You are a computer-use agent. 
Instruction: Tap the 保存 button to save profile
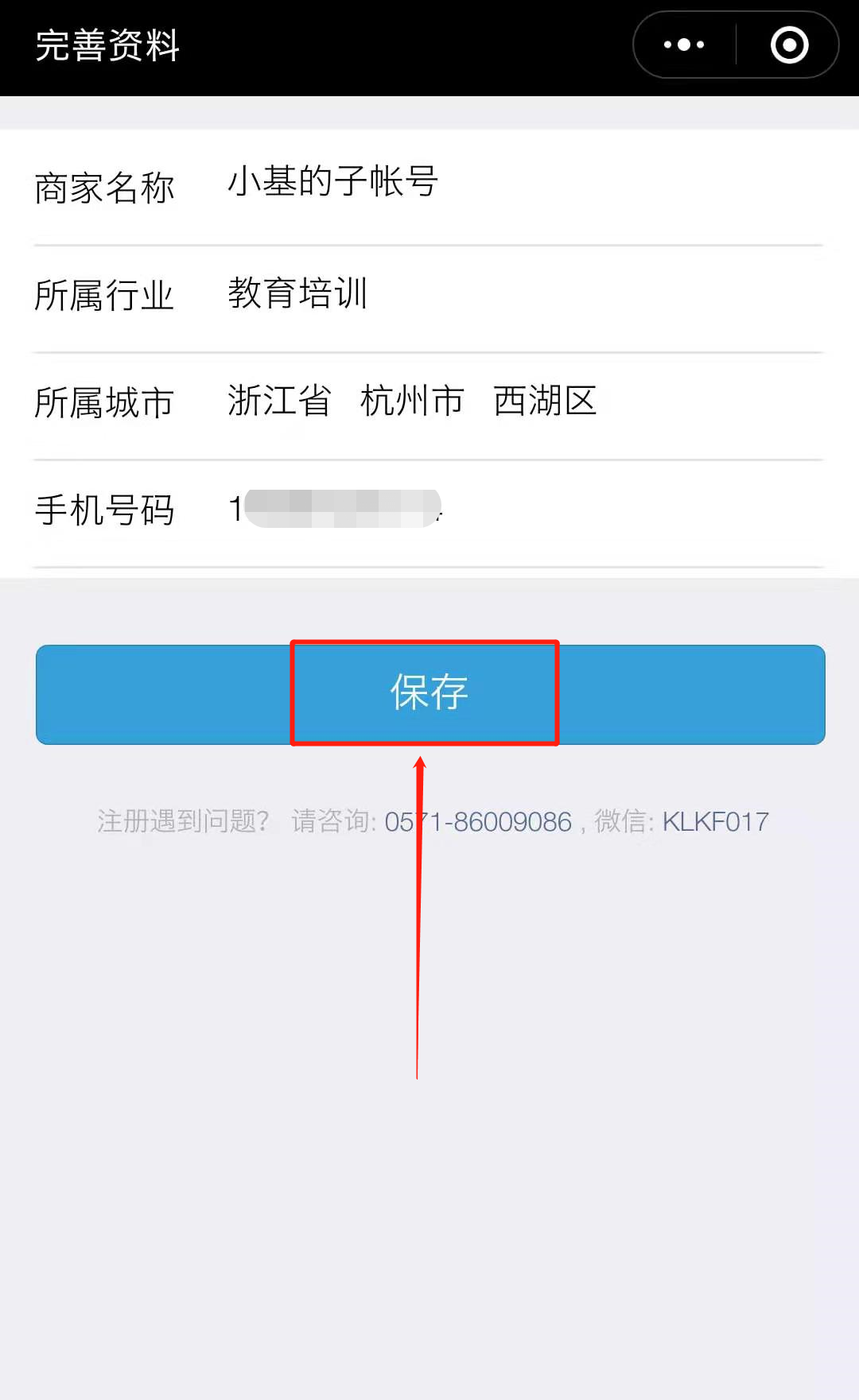coord(429,694)
